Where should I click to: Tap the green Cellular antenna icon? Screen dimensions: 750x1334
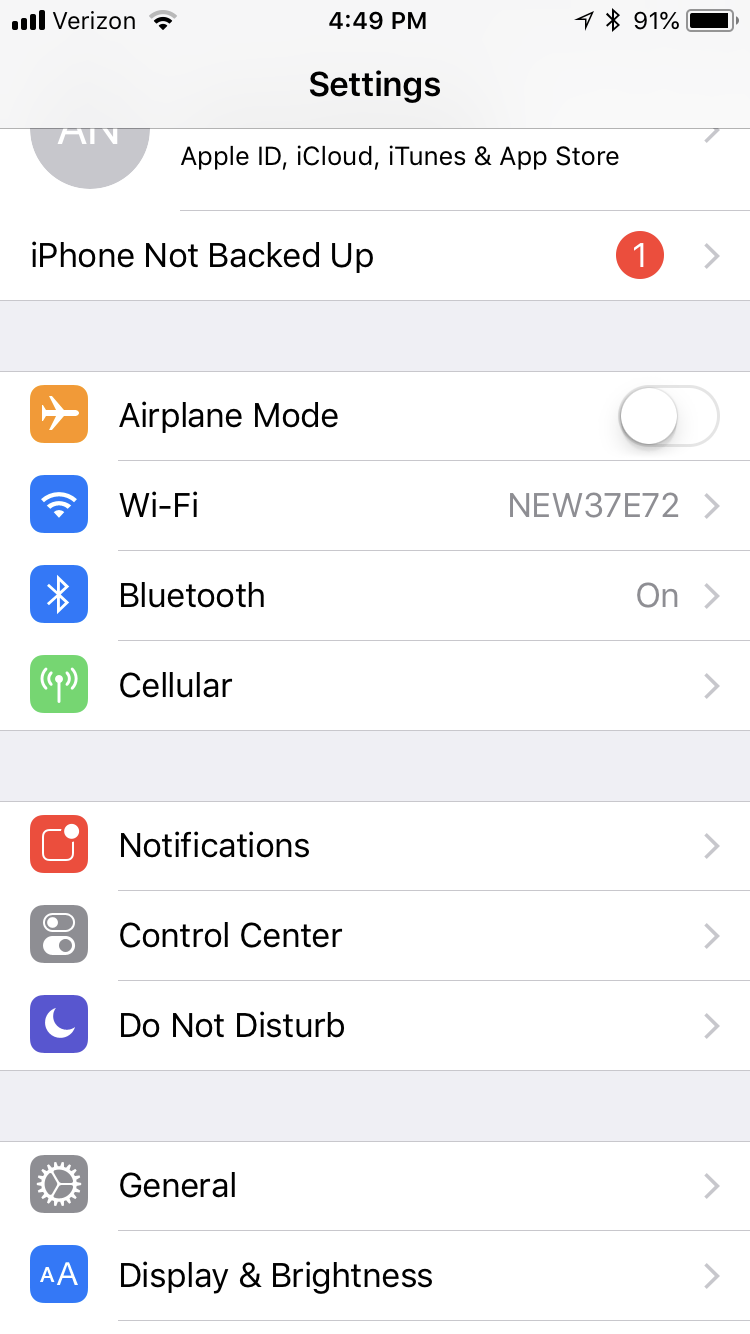58,685
